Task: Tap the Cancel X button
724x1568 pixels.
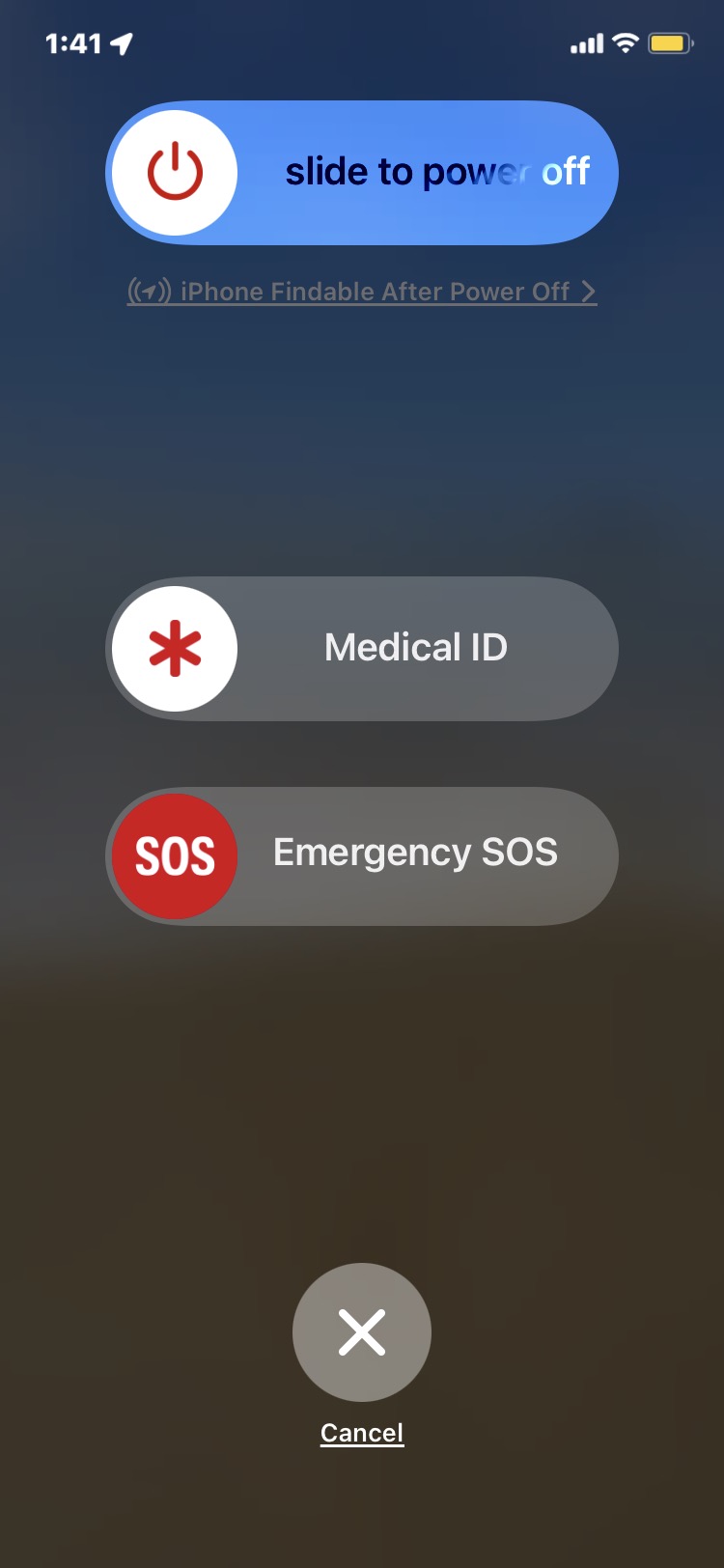Action: [x=362, y=1331]
